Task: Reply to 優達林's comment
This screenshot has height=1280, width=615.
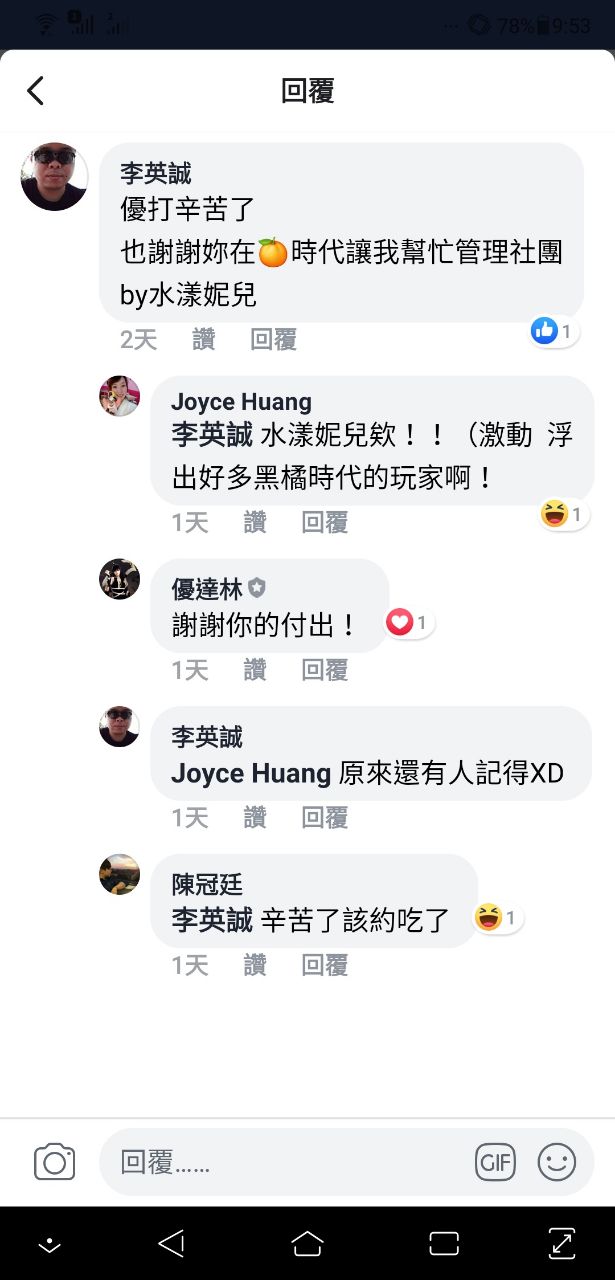Action: 324,670
